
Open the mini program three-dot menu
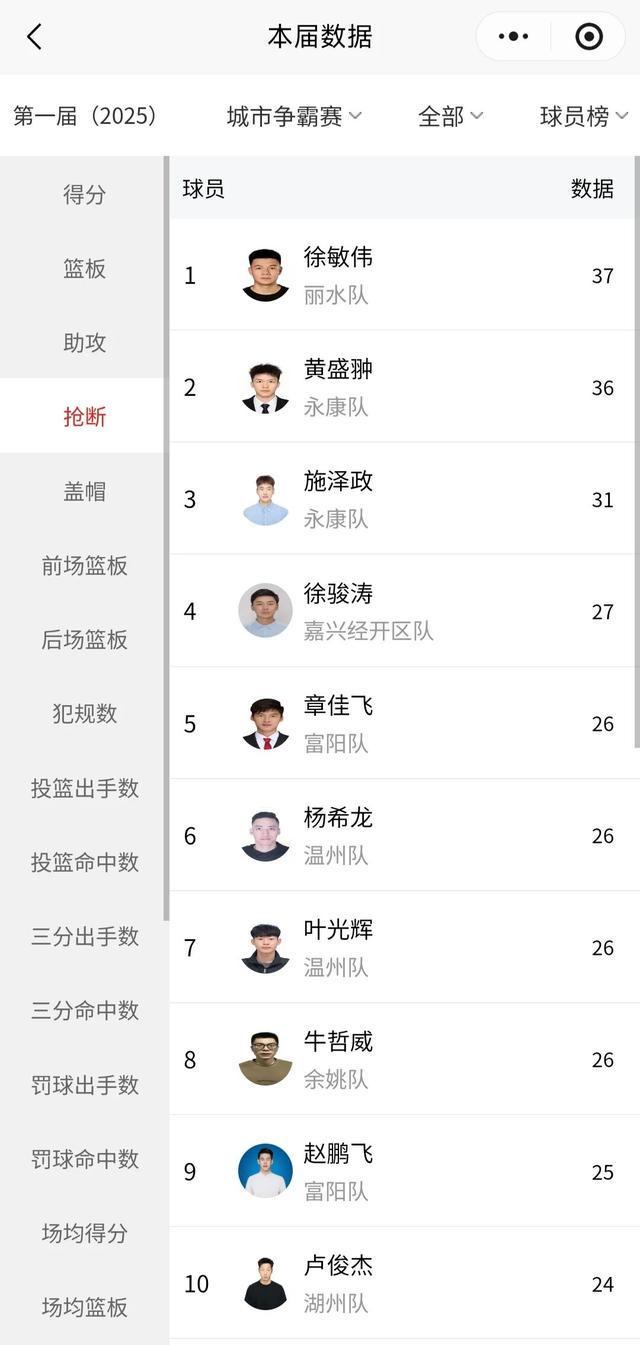tap(513, 37)
